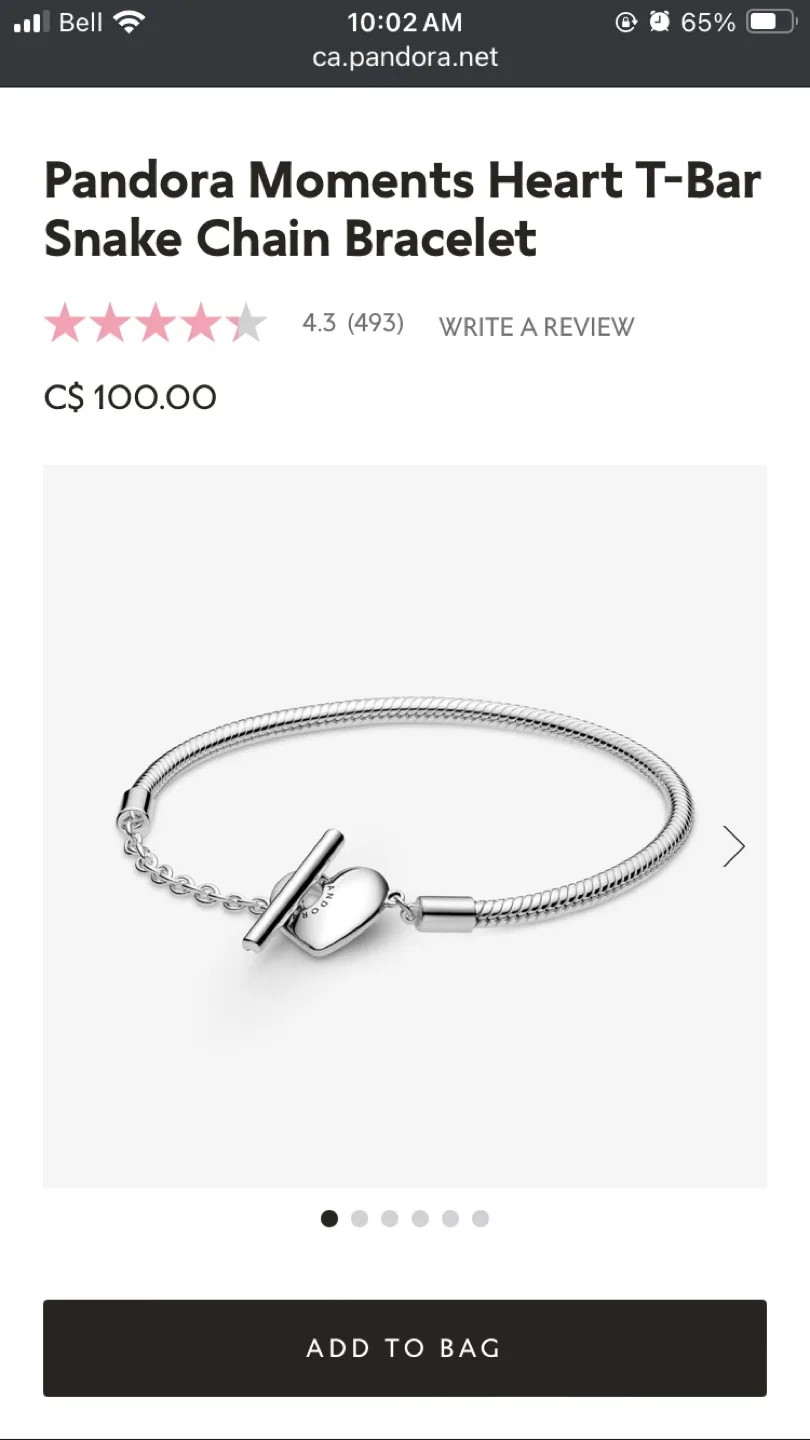Tap the ca.pandora.net address bar
Viewport: 810px width, 1440px height.
point(405,57)
